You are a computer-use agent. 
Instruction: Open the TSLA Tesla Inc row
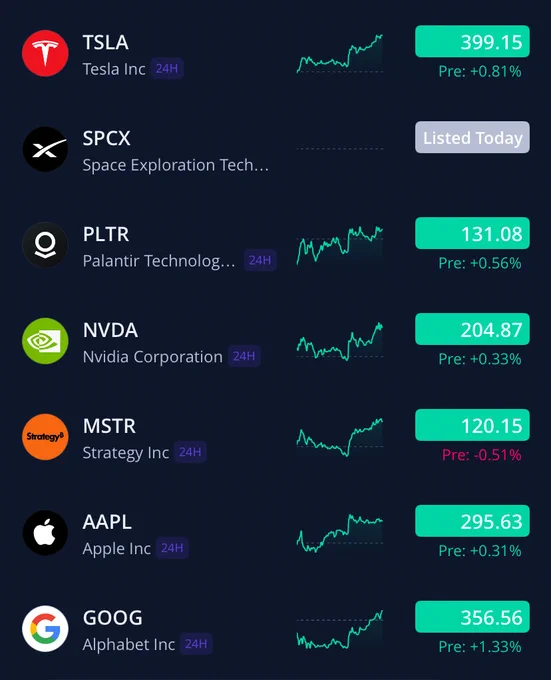pyautogui.click(x=275, y=54)
